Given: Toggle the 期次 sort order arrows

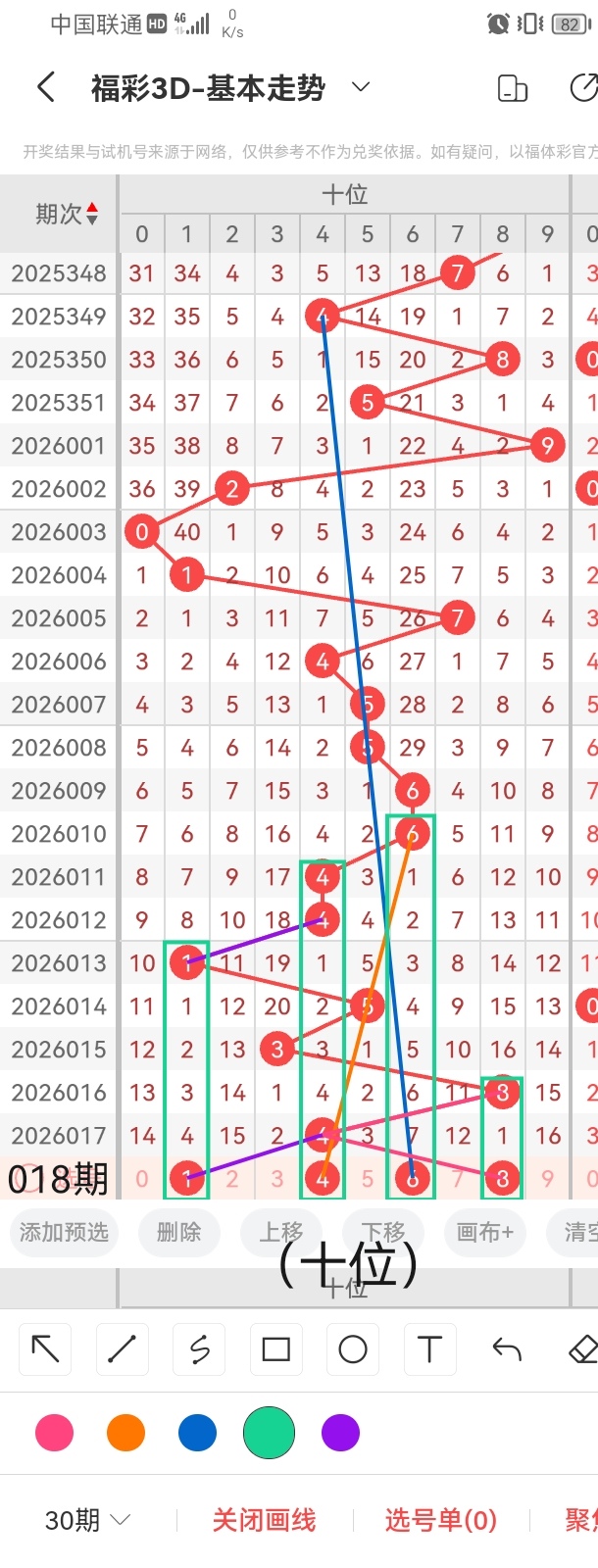Looking at the screenshot, I should pos(92,213).
